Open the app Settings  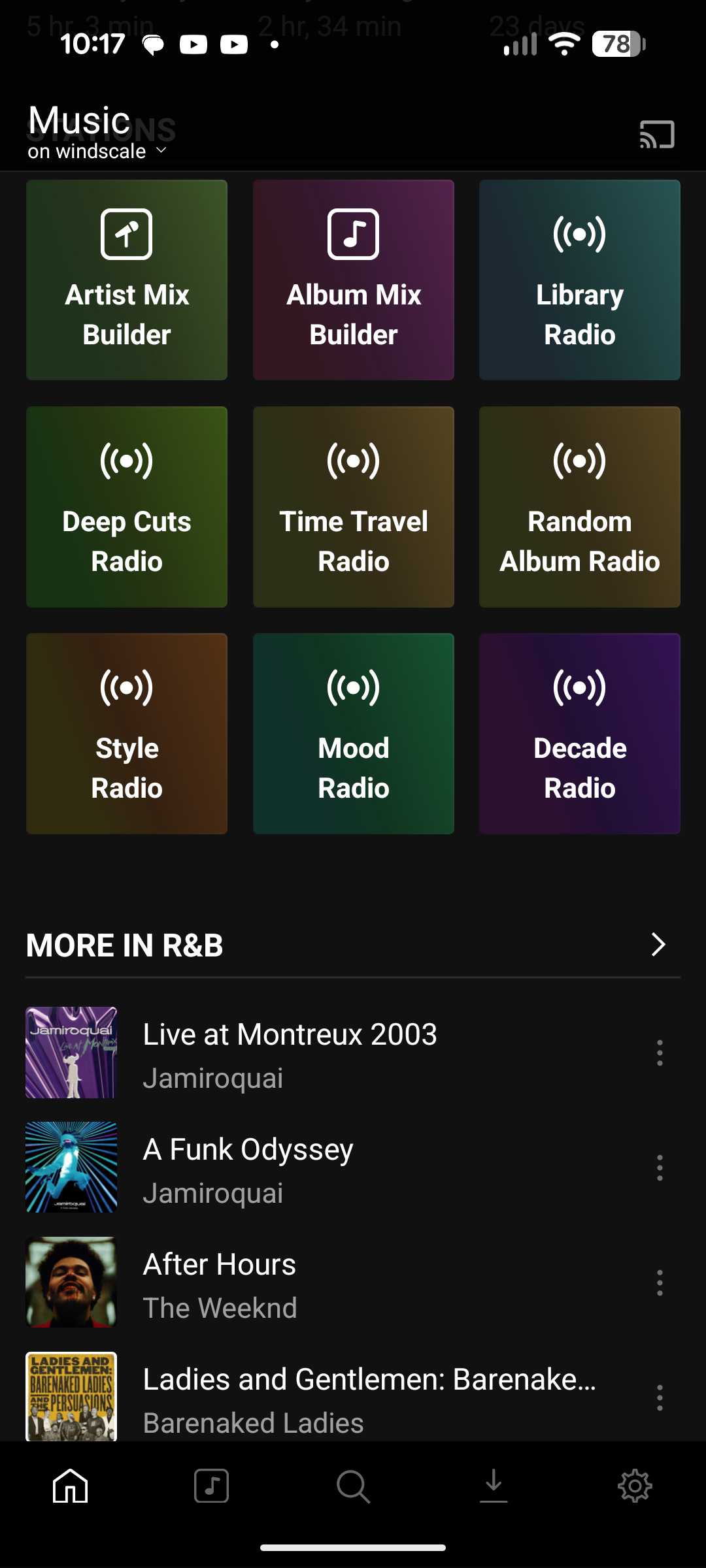(x=635, y=1486)
